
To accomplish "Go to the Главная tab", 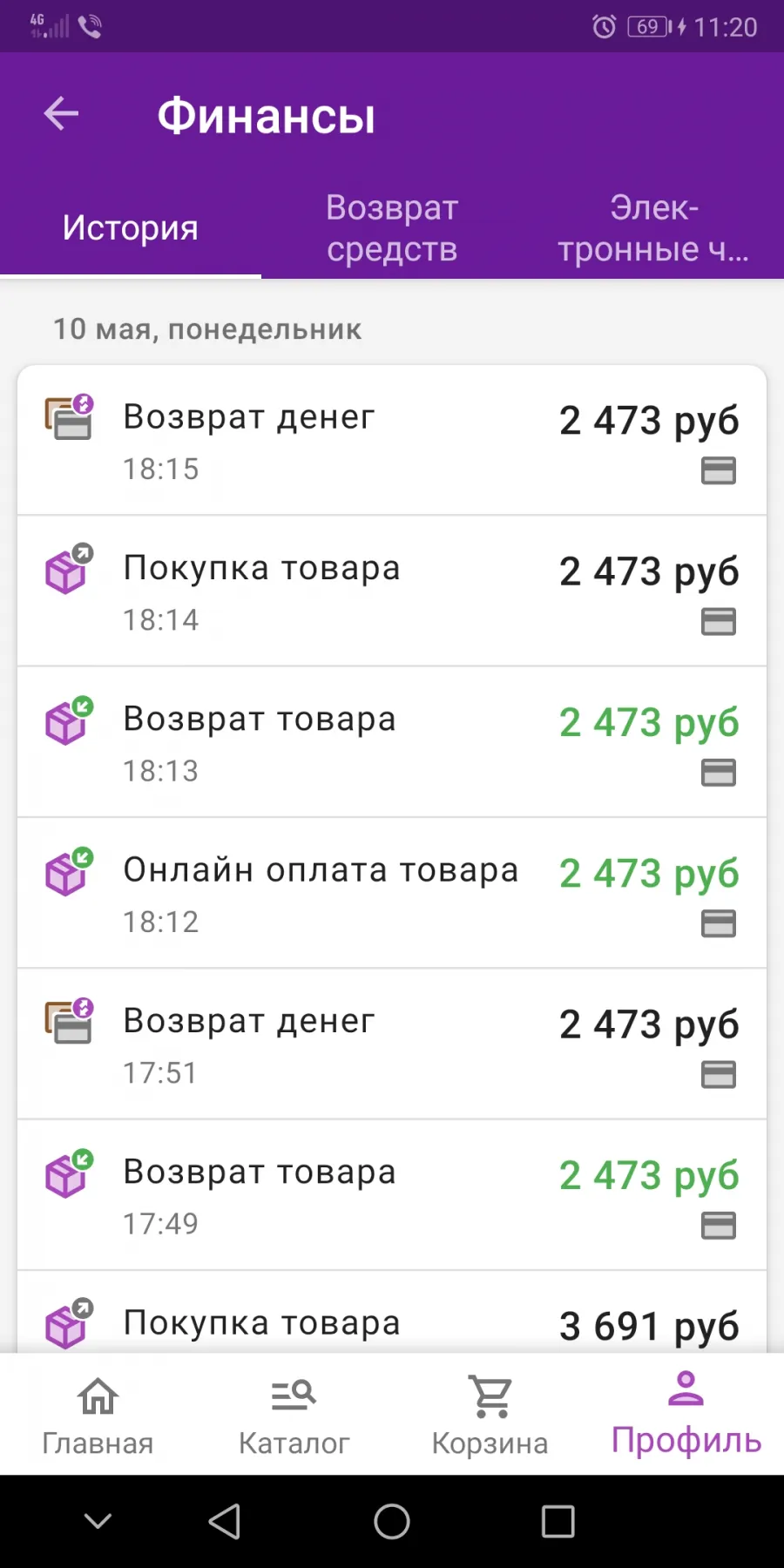I will click(x=98, y=1414).
